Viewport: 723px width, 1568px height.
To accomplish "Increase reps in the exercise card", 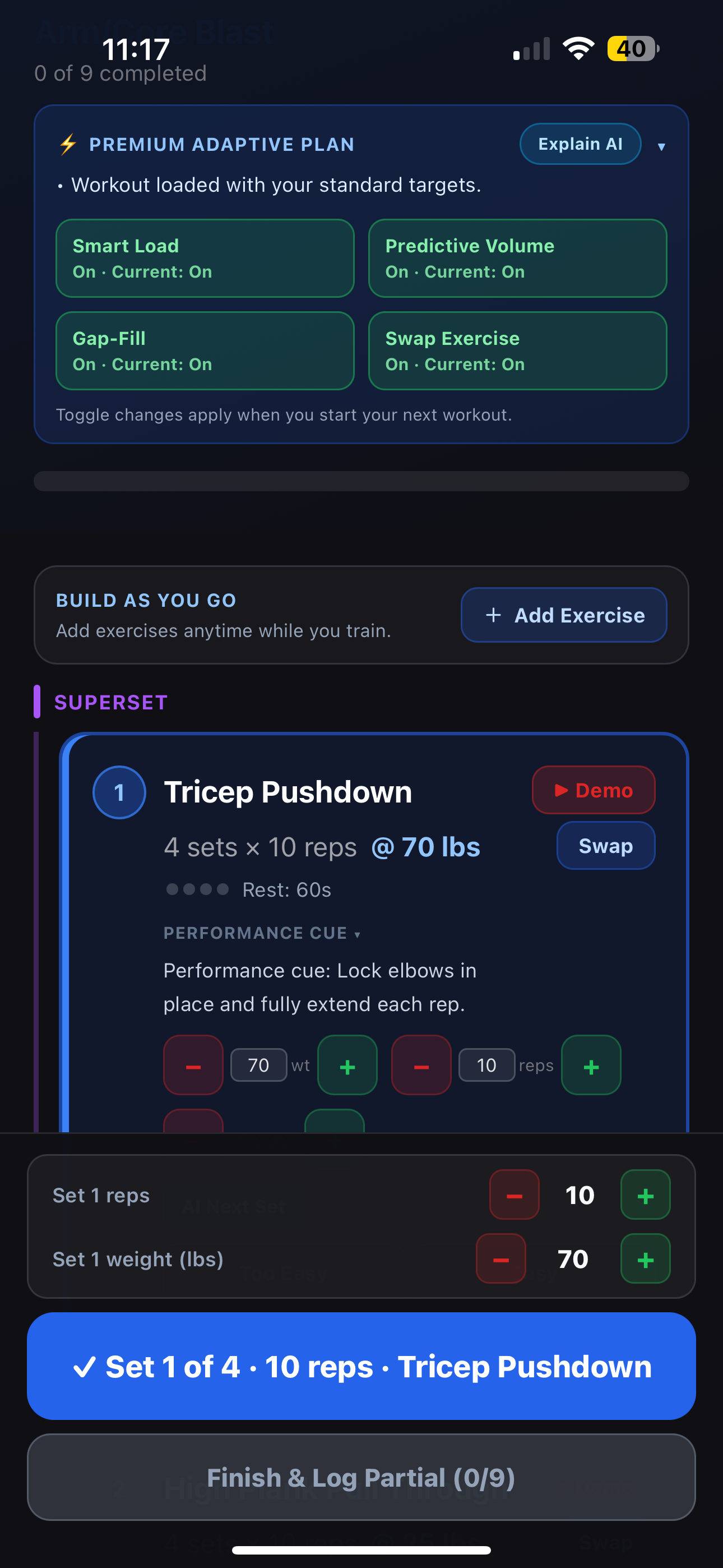I will tap(590, 1065).
